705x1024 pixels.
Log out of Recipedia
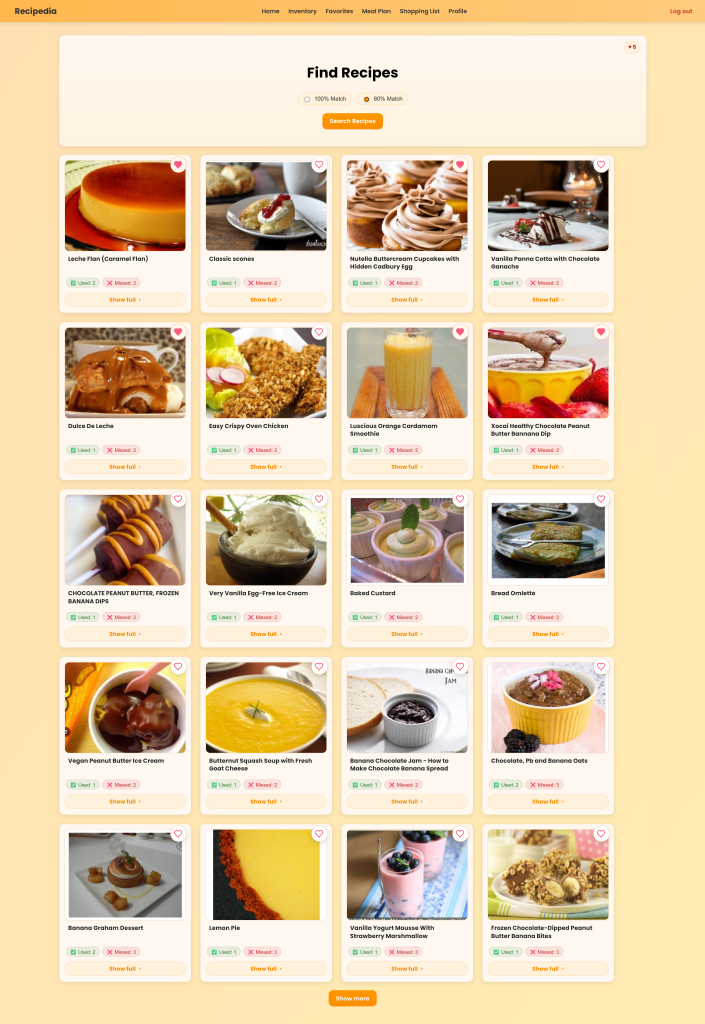(680, 11)
